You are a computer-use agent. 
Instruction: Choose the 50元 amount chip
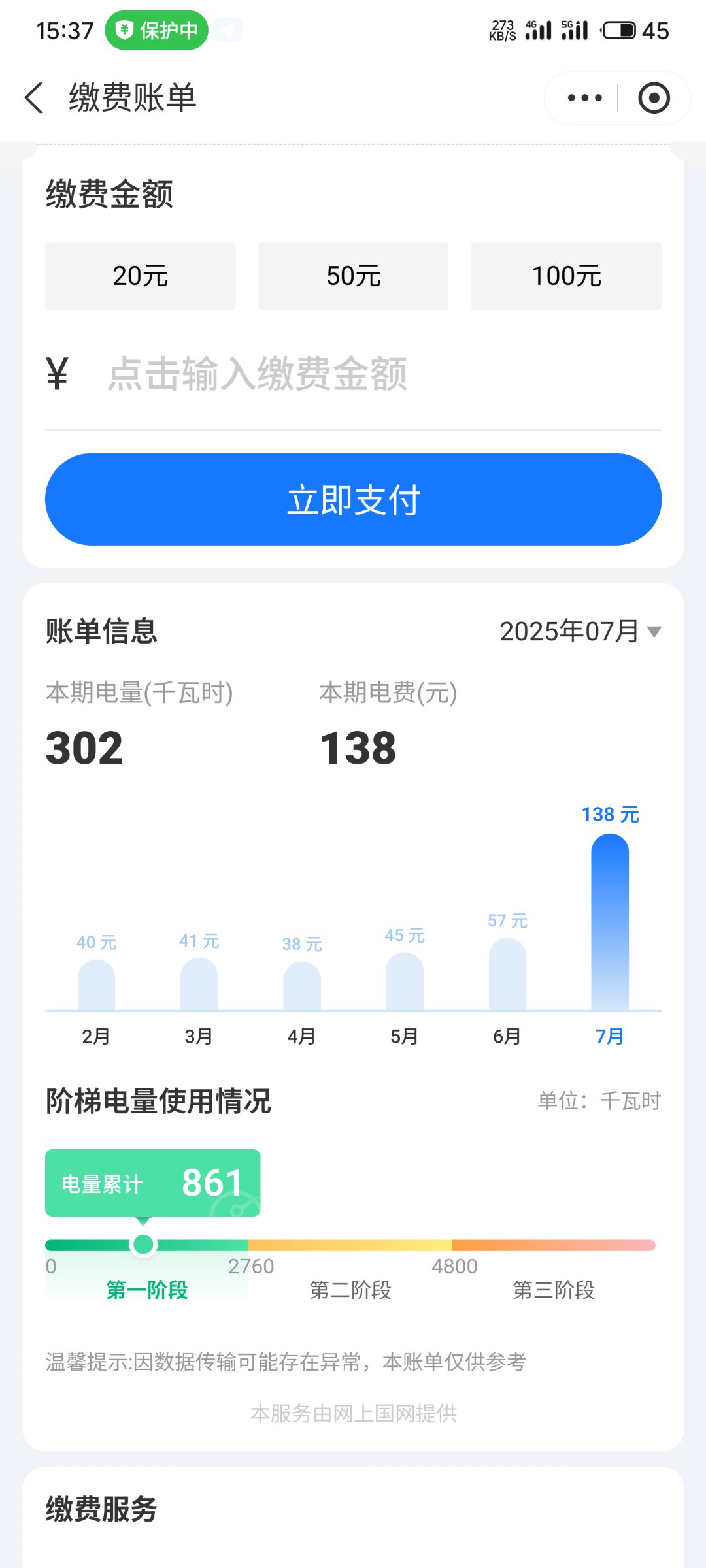coord(353,276)
